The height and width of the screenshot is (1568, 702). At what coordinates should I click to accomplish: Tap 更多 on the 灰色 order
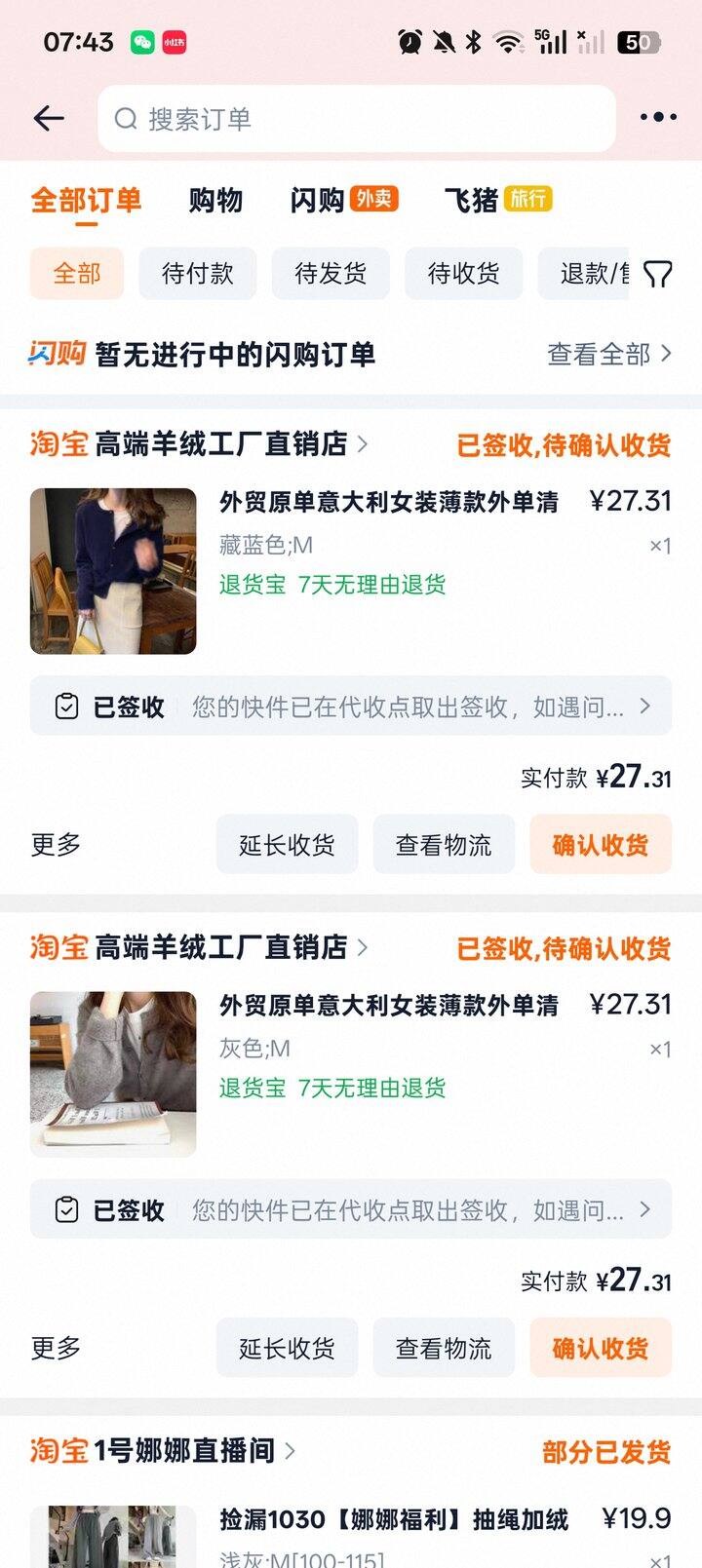tap(56, 1348)
